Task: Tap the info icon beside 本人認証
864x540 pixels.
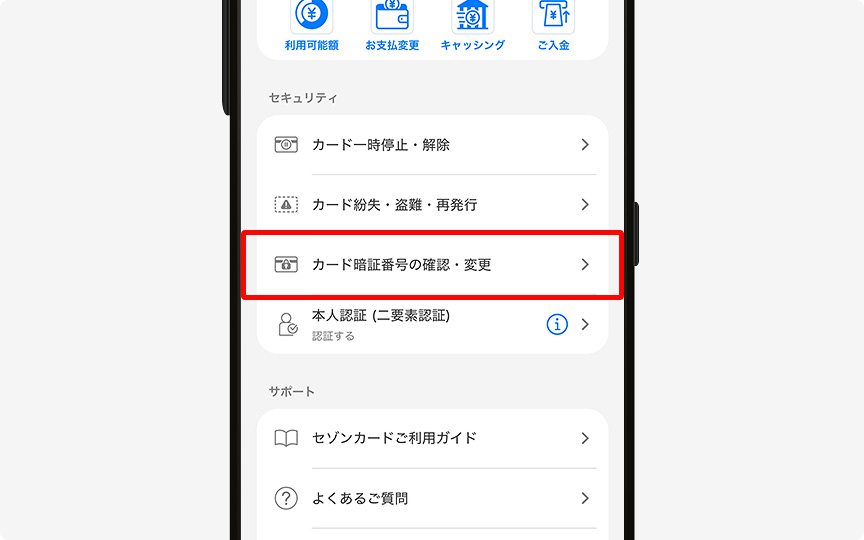Action: click(x=557, y=324)
